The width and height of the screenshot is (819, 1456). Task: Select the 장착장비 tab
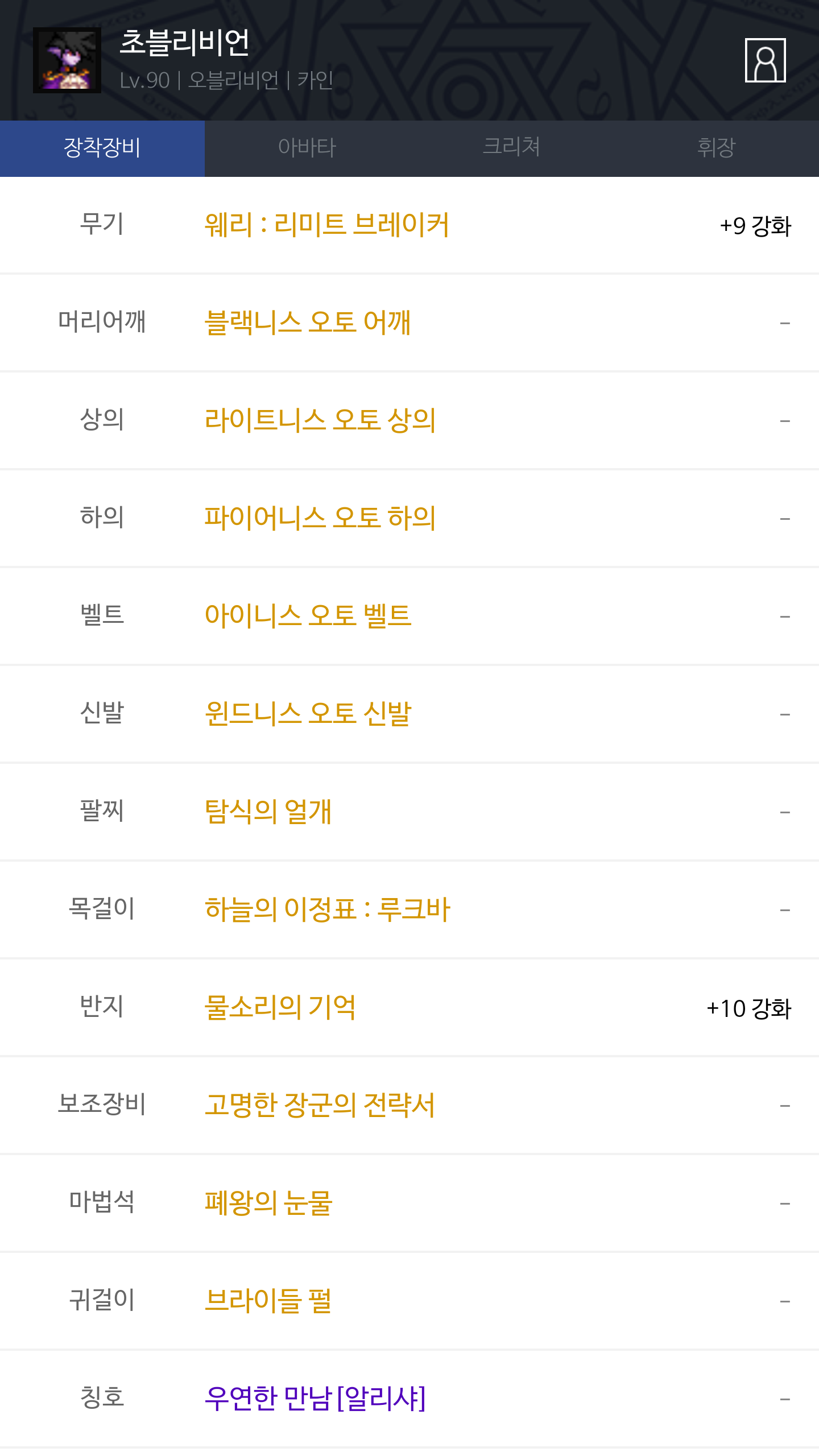pos(102,148)
